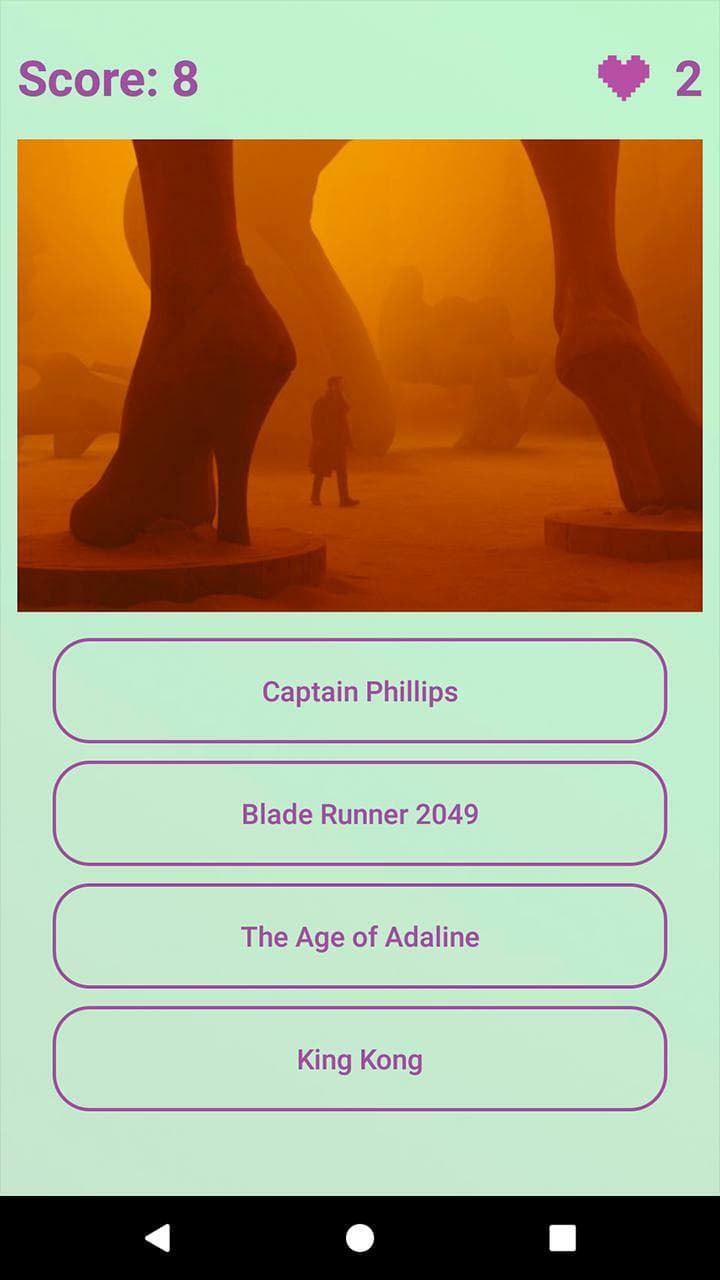Answer with King Kong
Image resolution: width=720 pixels, height=1280 pixels.
tap(360, 1059)
